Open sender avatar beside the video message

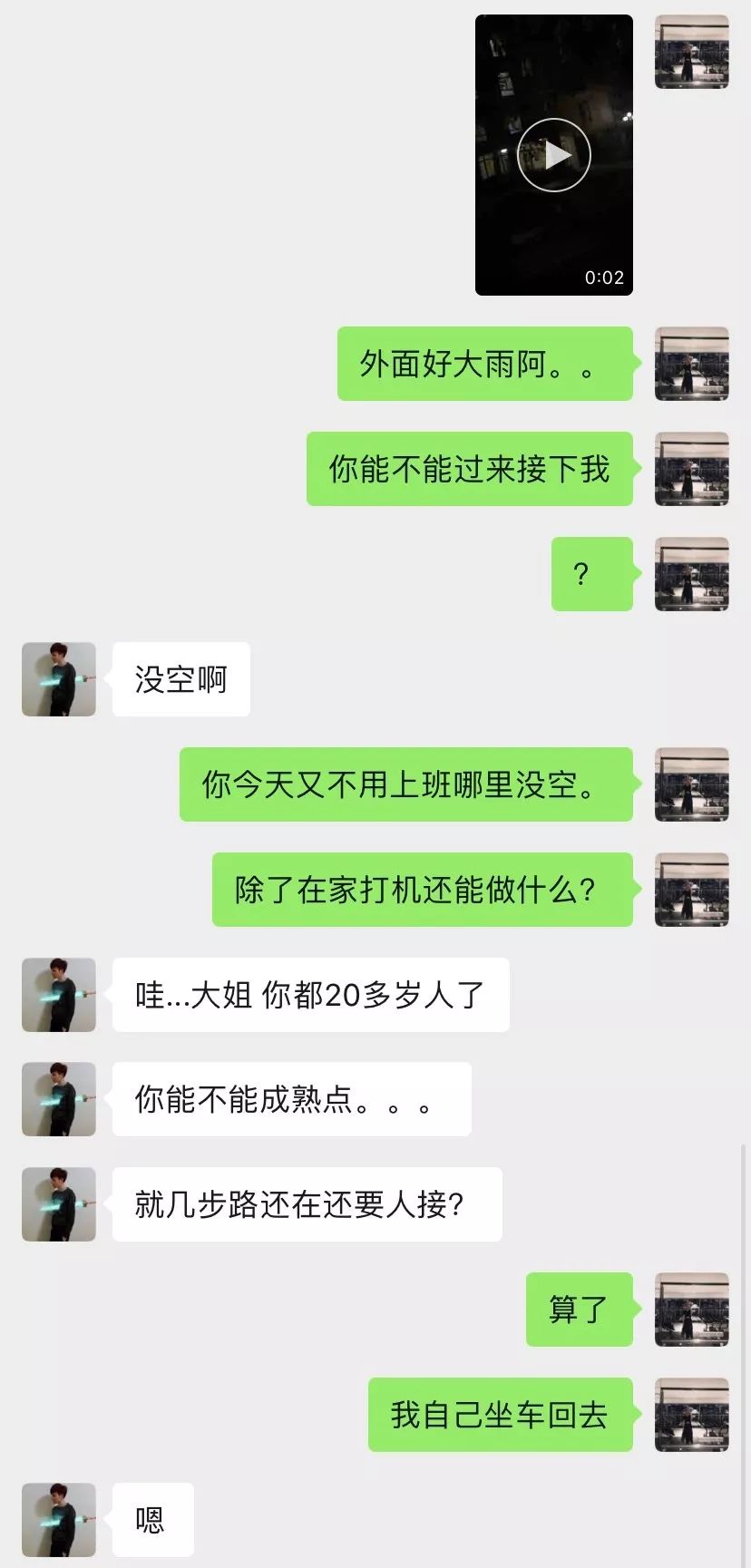pos(691,52)
